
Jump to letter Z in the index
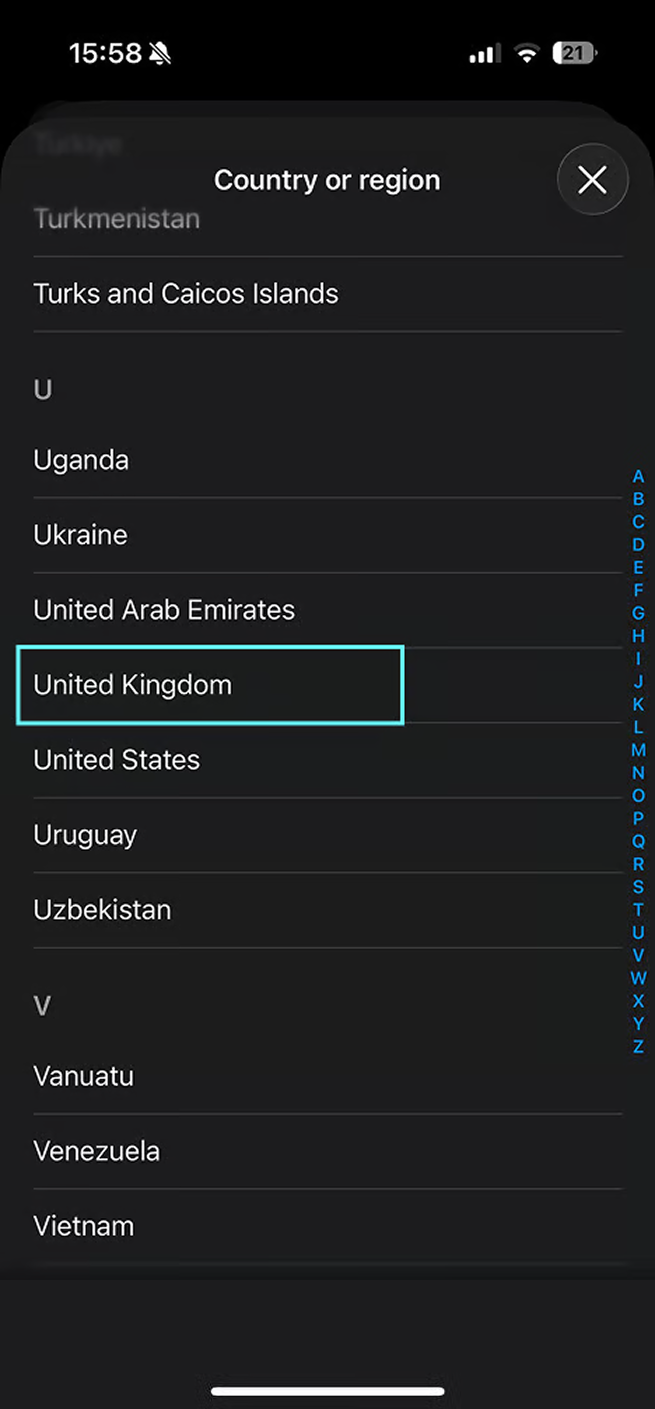(x=638, y=1046)
